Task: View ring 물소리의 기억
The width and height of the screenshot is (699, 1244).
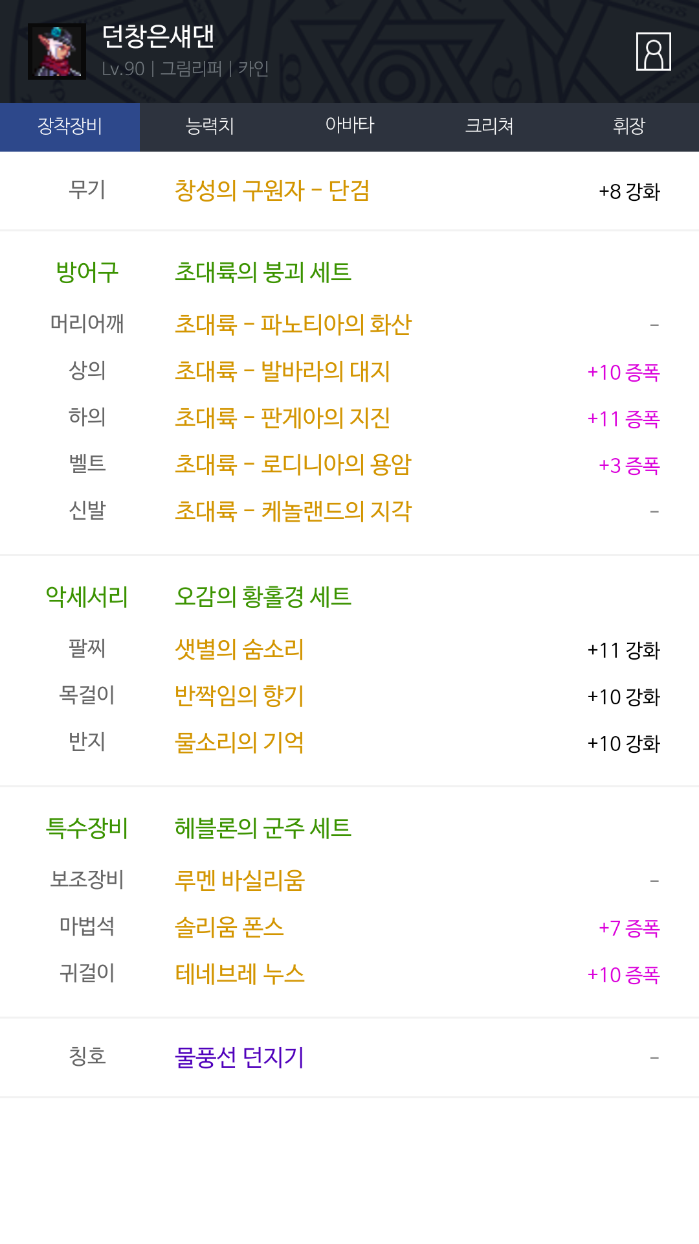Action: [x=239, y=743]
